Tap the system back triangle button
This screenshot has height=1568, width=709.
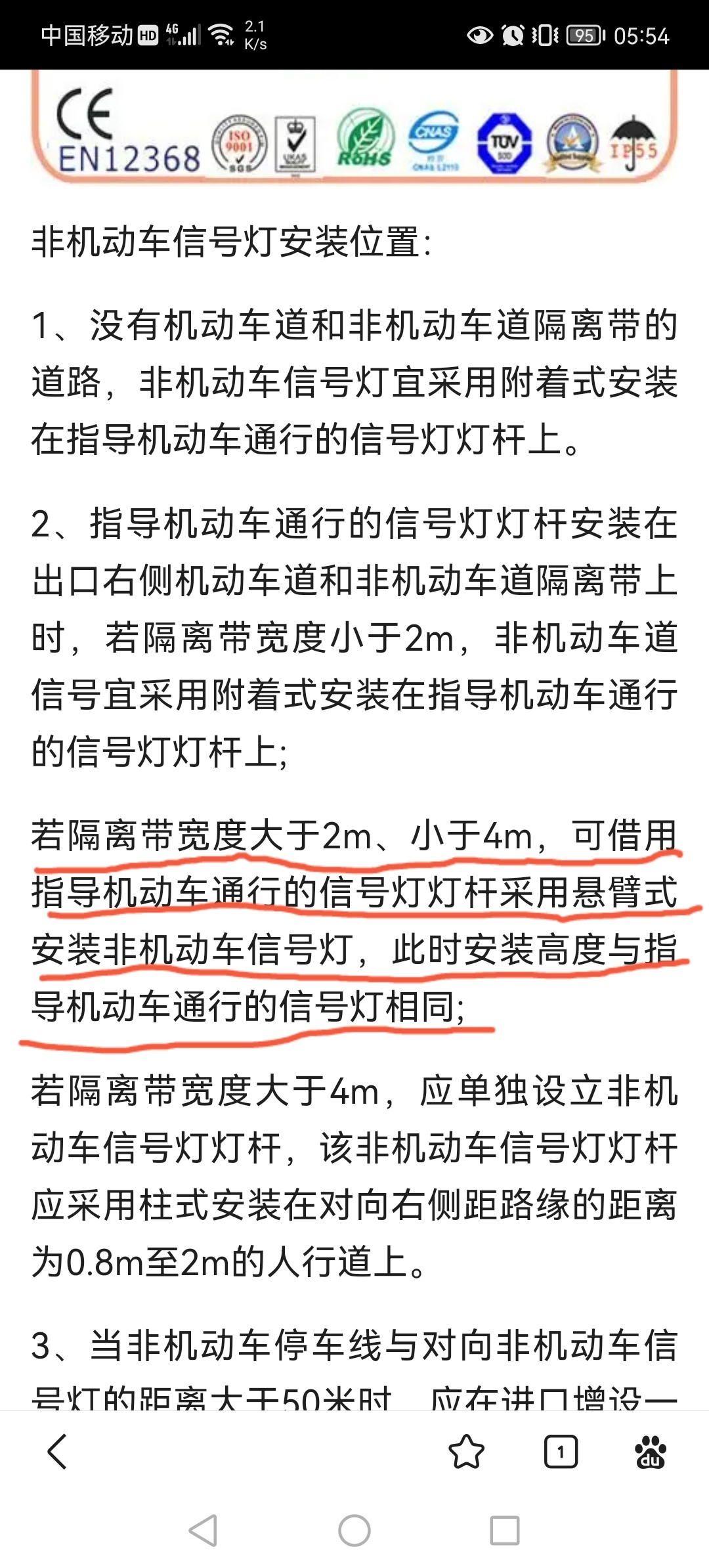point(203,1531)
